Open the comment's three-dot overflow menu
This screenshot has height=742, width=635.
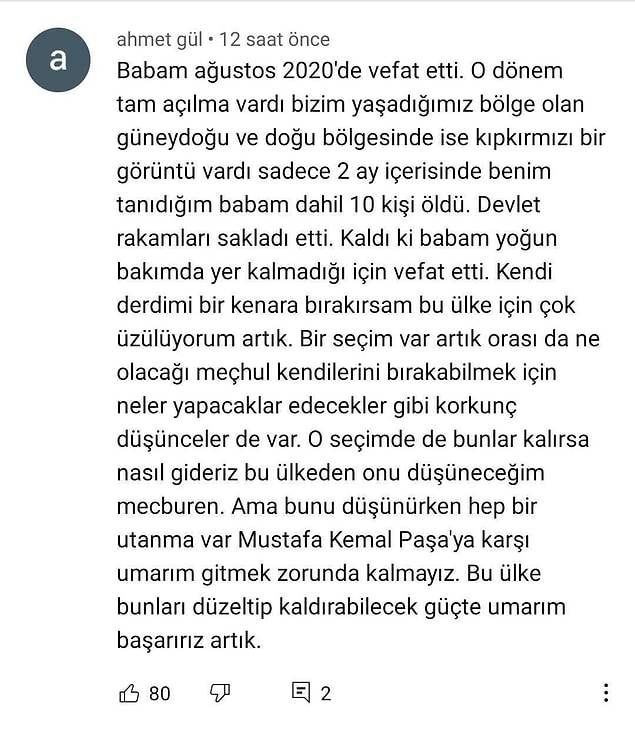pyautogui.click(x=606, y=693)
